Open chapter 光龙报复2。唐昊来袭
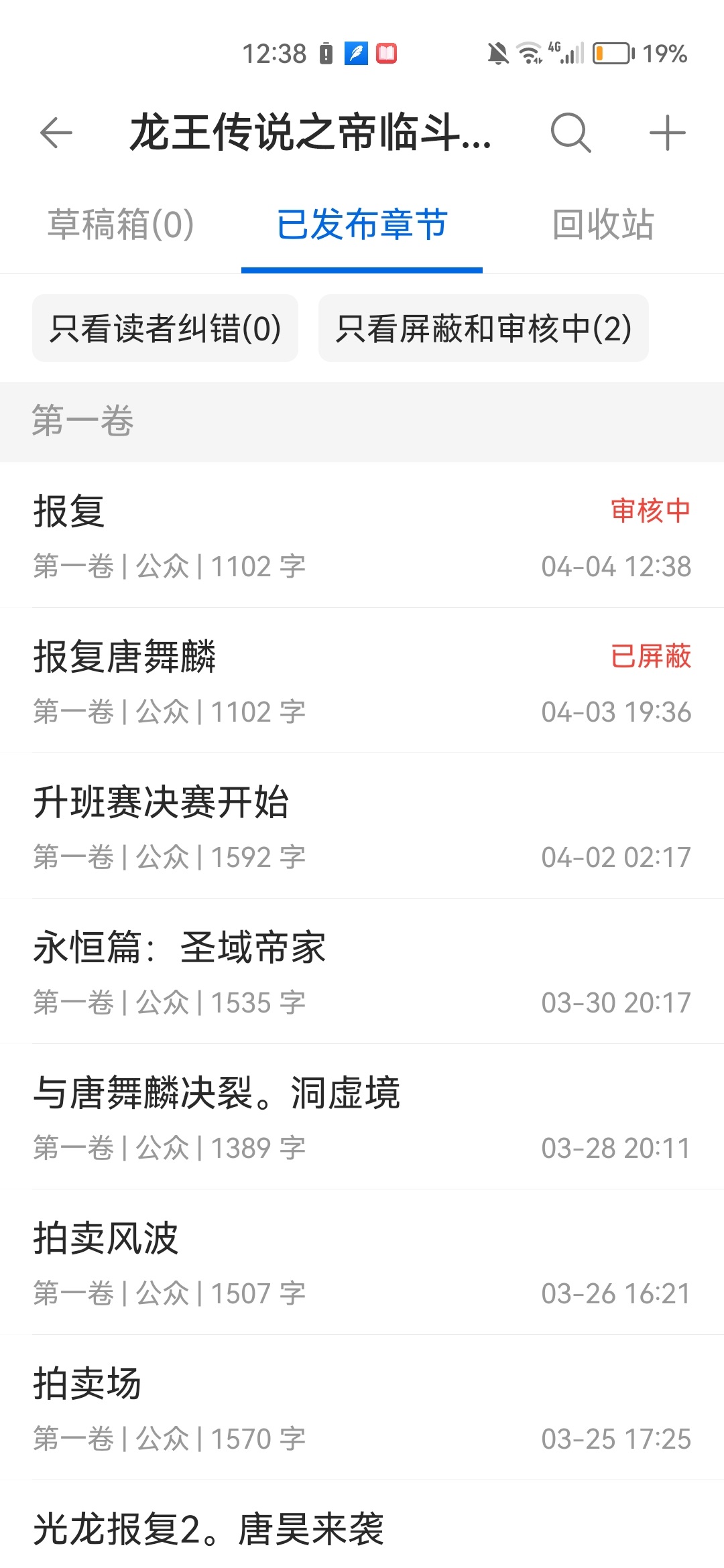Screen dimensions: 724x1568 (362, 1531)
